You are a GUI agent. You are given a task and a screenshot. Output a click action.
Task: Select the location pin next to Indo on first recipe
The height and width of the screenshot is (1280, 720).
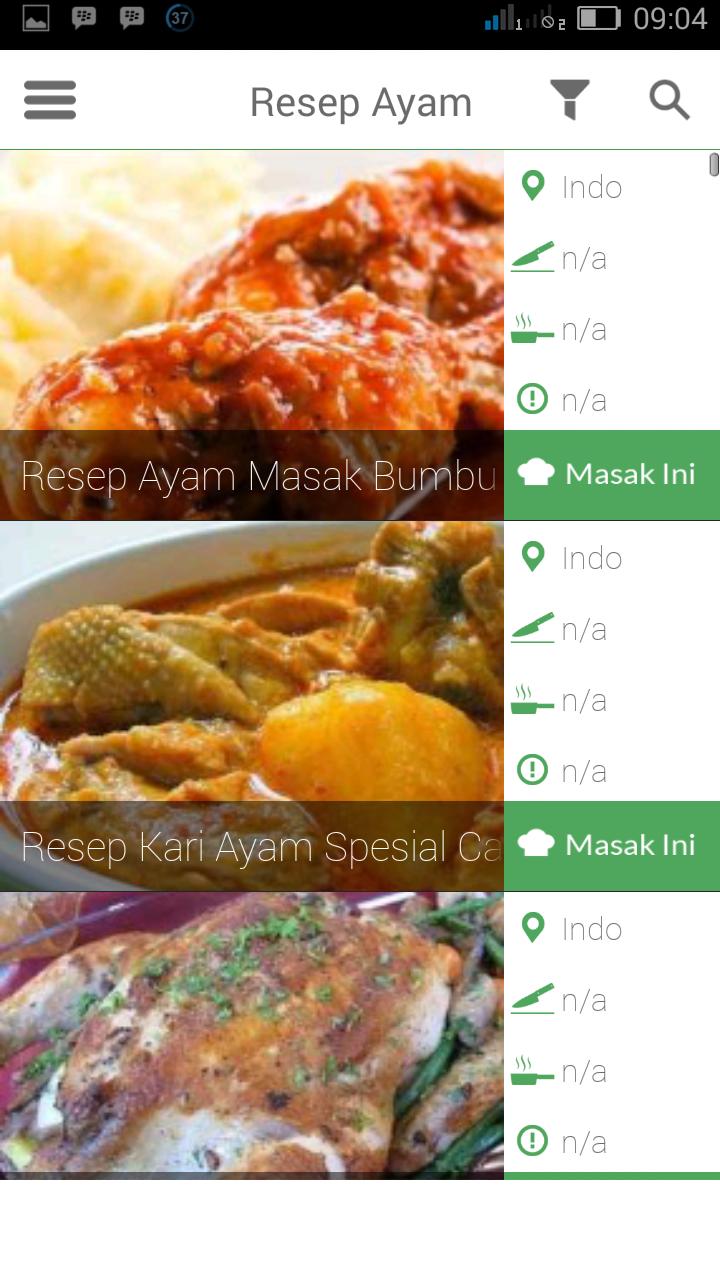click(x=533, y=186)
